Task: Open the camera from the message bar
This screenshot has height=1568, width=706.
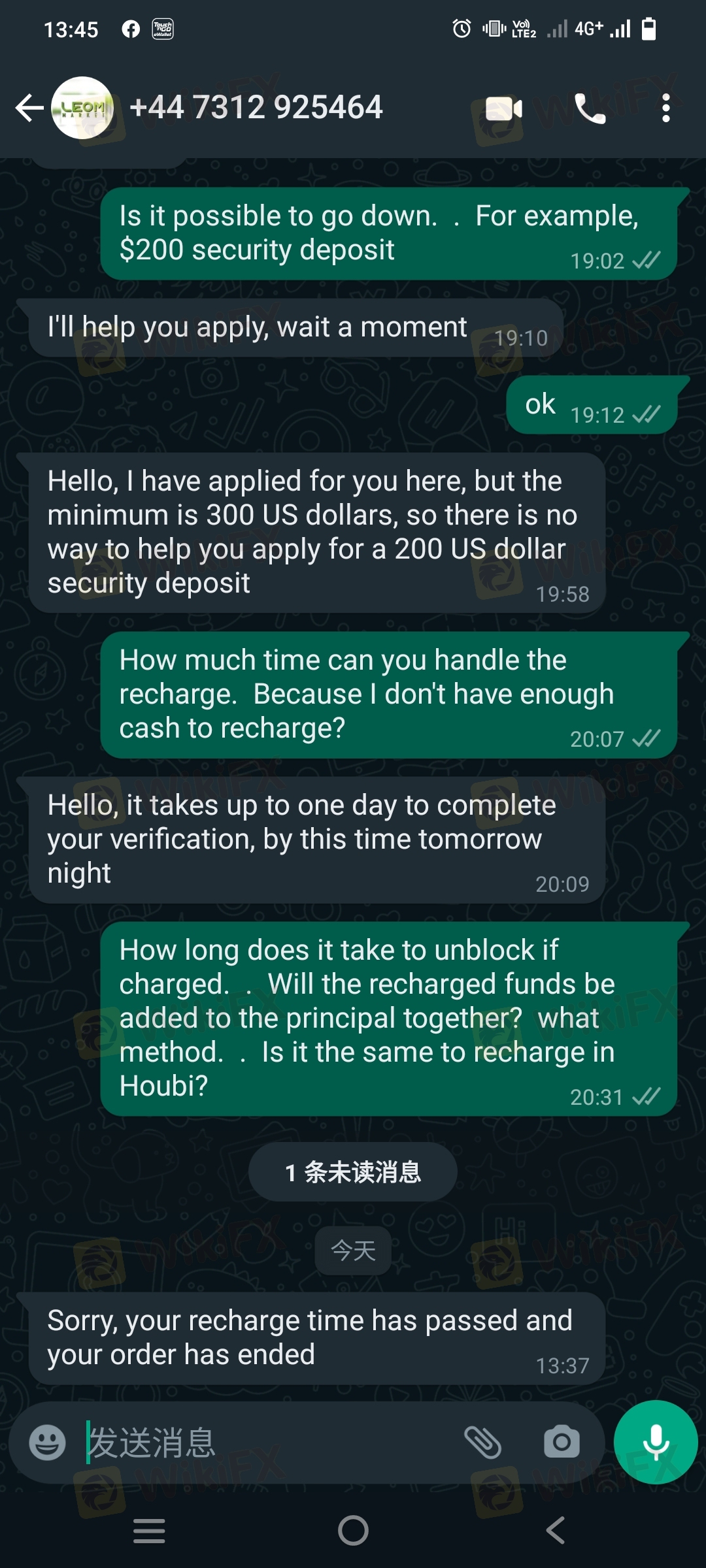Action: tap(562, 1443)
